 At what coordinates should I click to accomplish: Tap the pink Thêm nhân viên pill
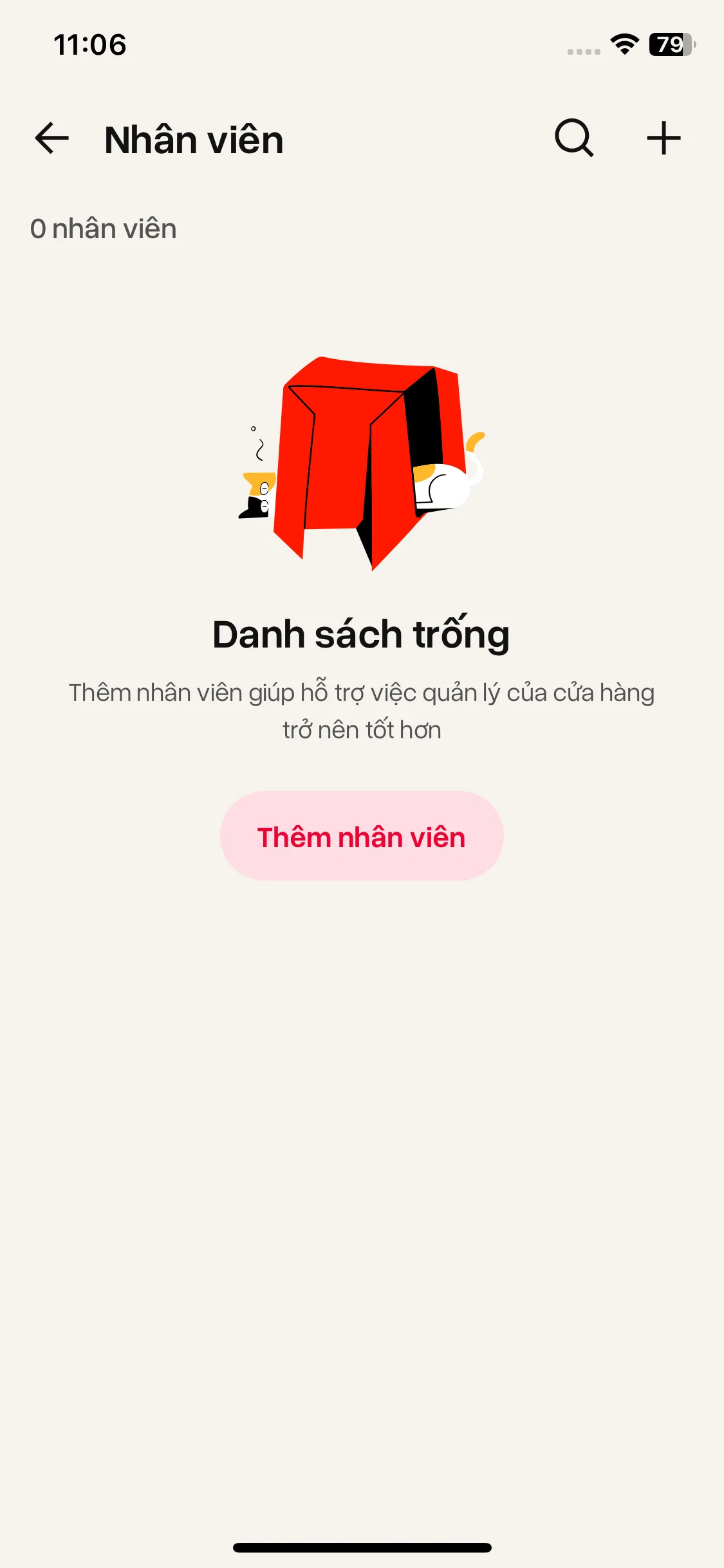tap(362, 837)
